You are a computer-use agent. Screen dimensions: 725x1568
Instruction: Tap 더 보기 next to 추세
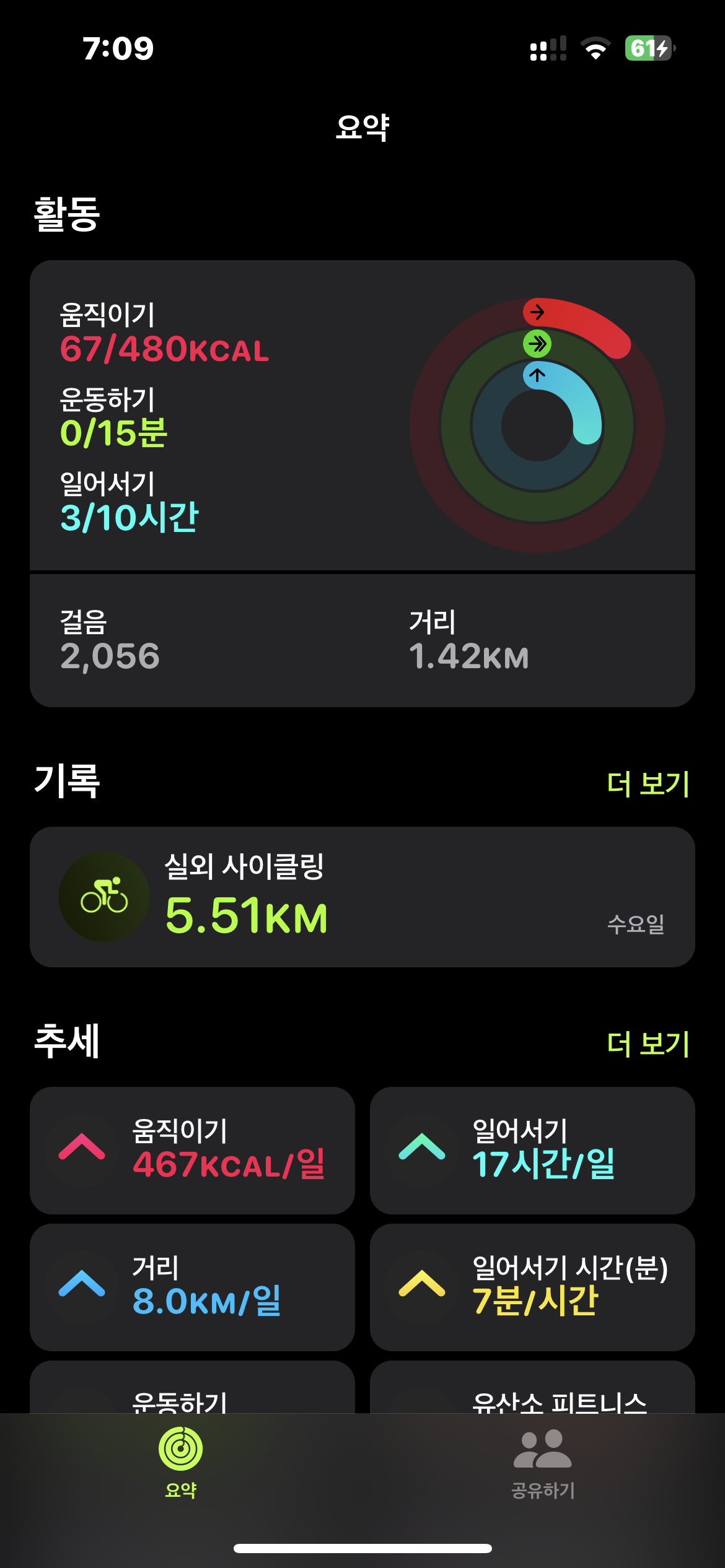[x=648, y=1044]
